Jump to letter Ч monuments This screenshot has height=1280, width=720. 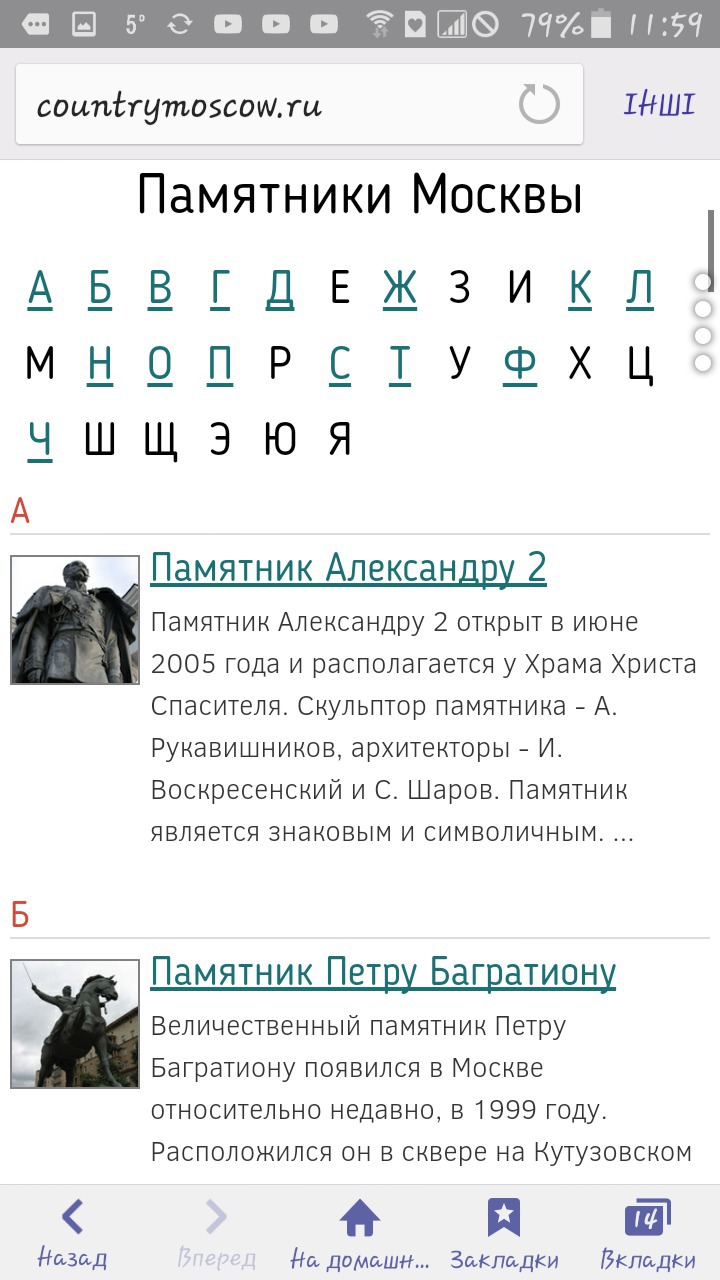coord(40,439)
